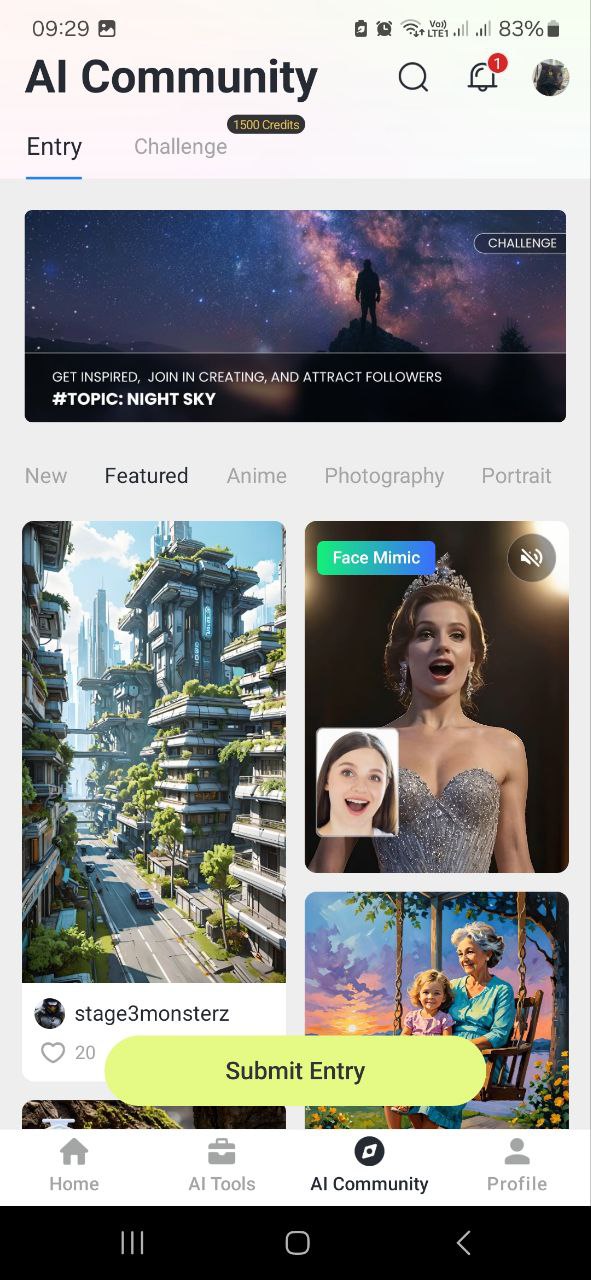Tap the Submit Entry button
This screenshot has height=1280, width=591.
coord(295,1071)
